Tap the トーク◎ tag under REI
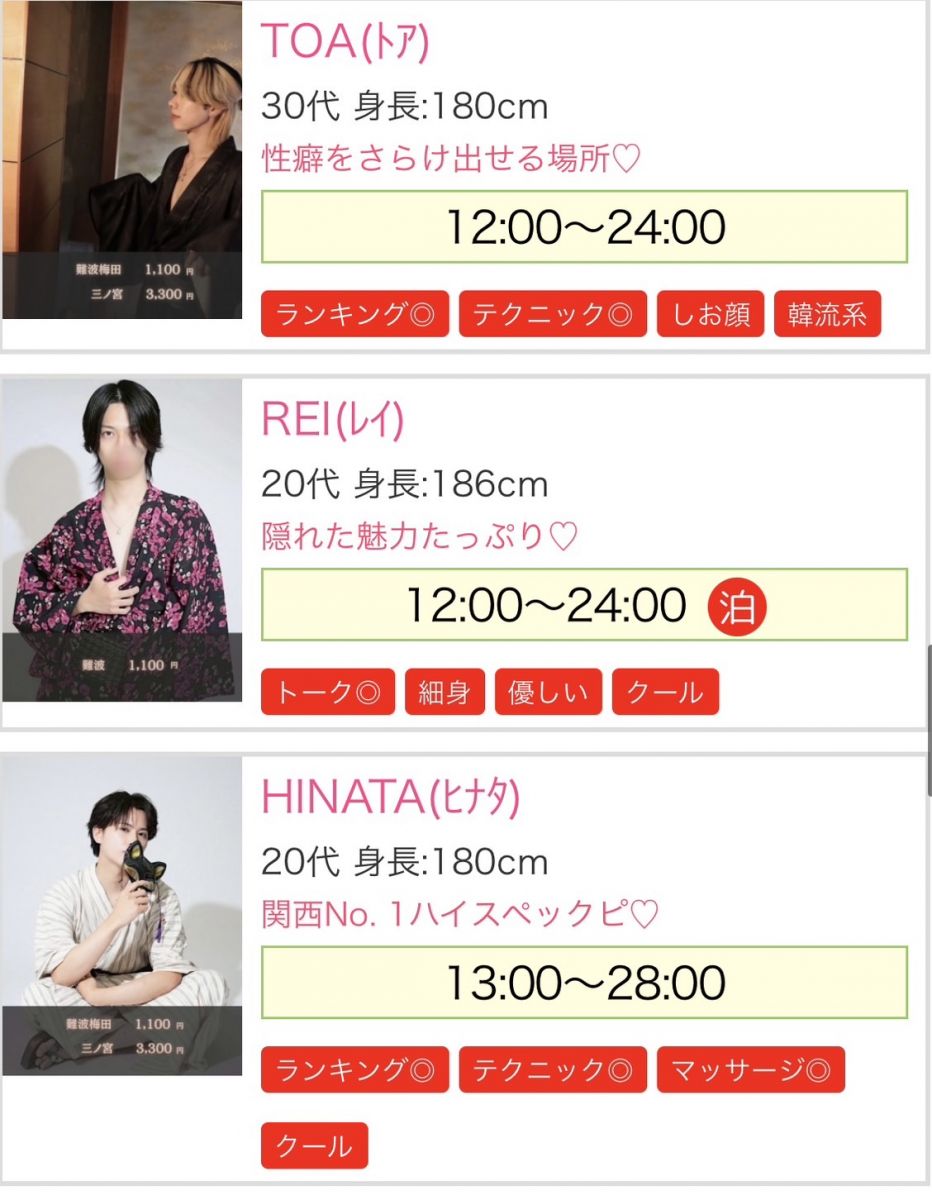This screenshot has width=932, height=1200. click(328, 693)
